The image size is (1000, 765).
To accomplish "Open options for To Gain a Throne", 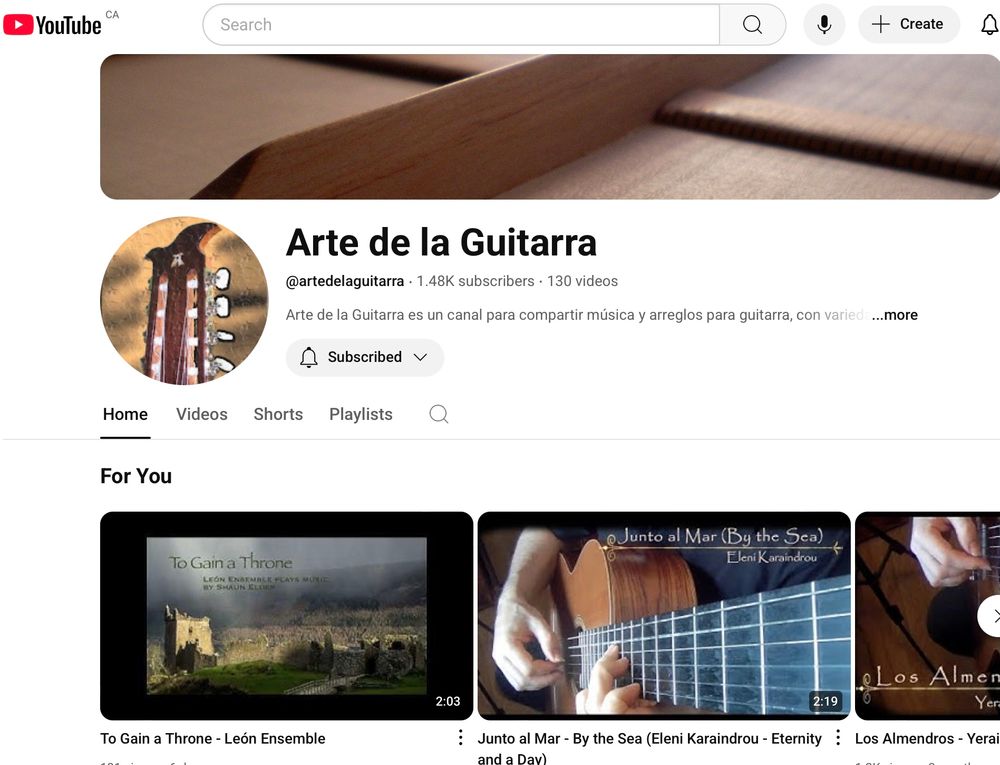I will [x=460, y=738].
